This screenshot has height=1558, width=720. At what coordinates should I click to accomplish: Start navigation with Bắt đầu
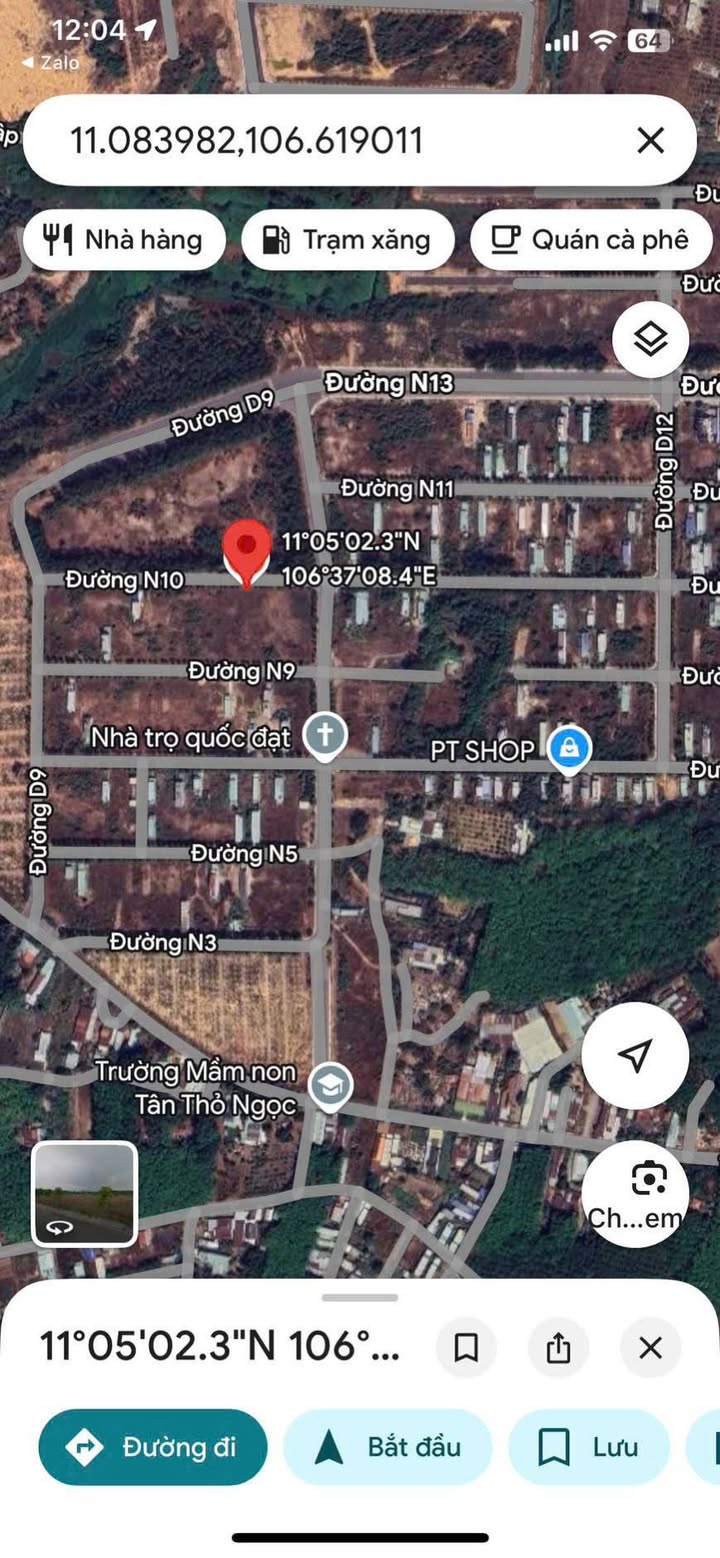coord(388,1447)
